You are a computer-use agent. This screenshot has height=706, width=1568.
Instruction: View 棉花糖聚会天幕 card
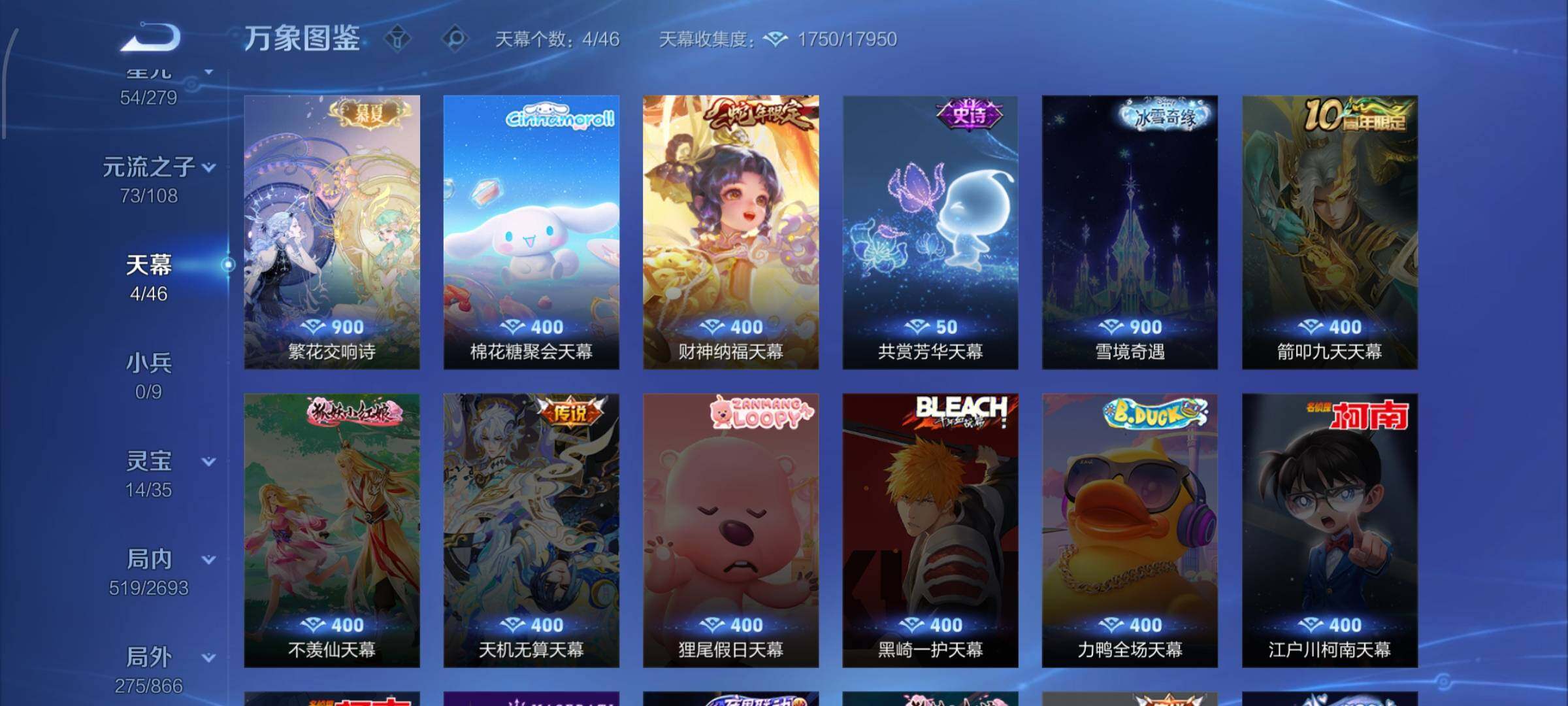pos(531,232)
